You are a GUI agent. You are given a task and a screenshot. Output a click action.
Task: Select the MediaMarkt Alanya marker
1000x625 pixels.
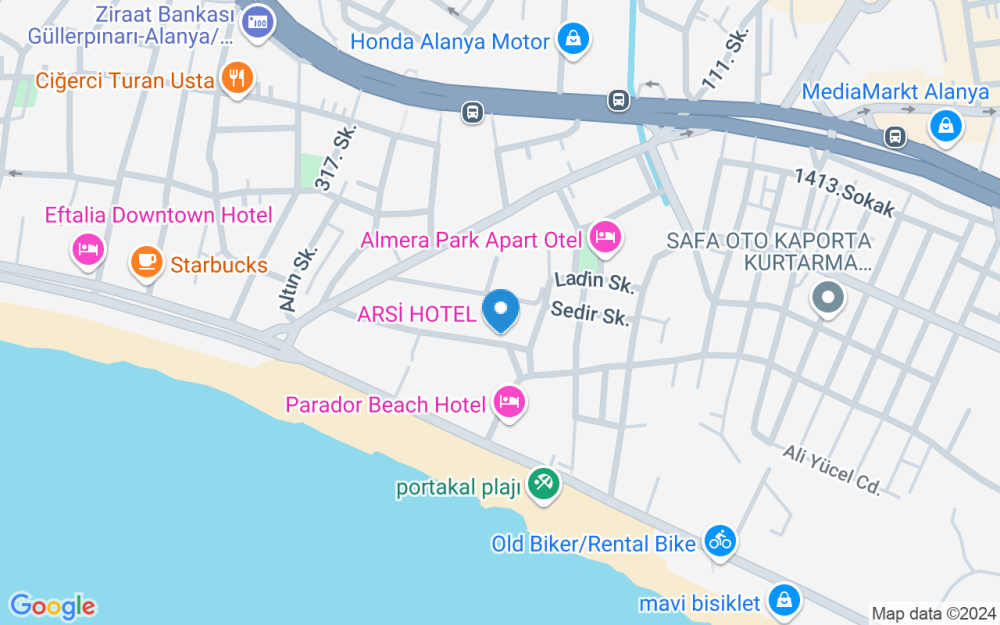pos(944,126)
